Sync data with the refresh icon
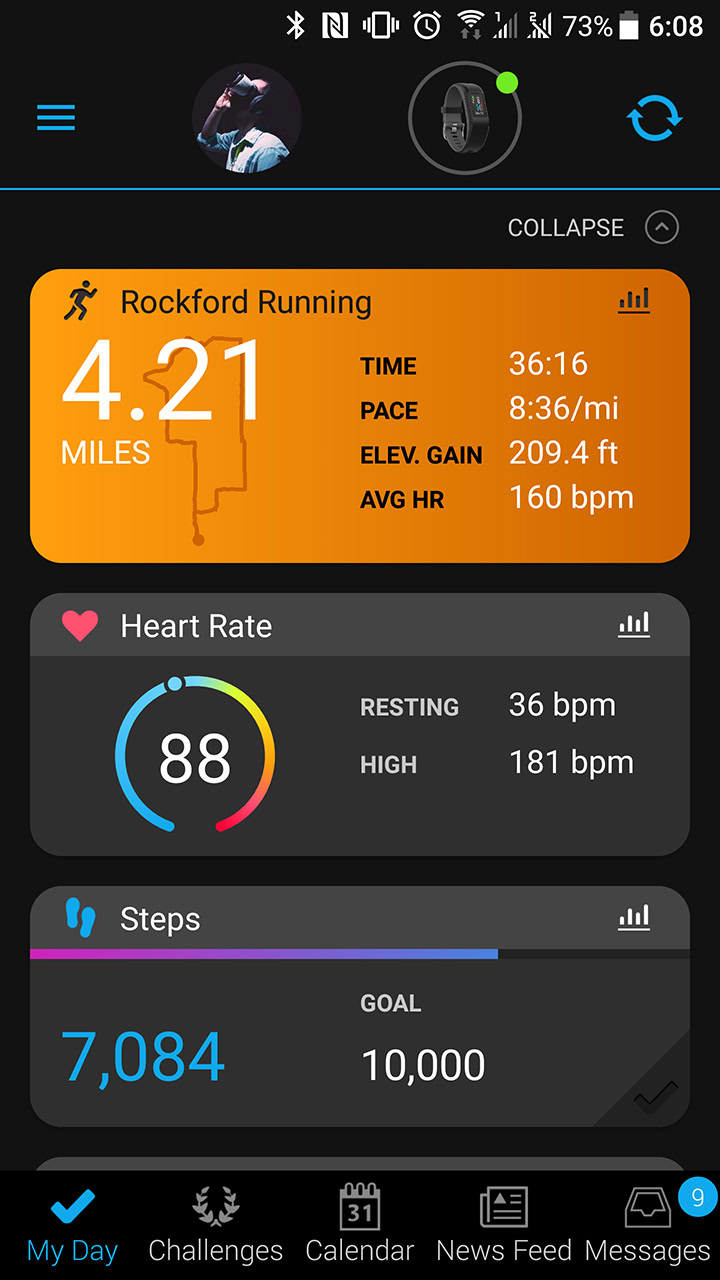 pos(654,118)
